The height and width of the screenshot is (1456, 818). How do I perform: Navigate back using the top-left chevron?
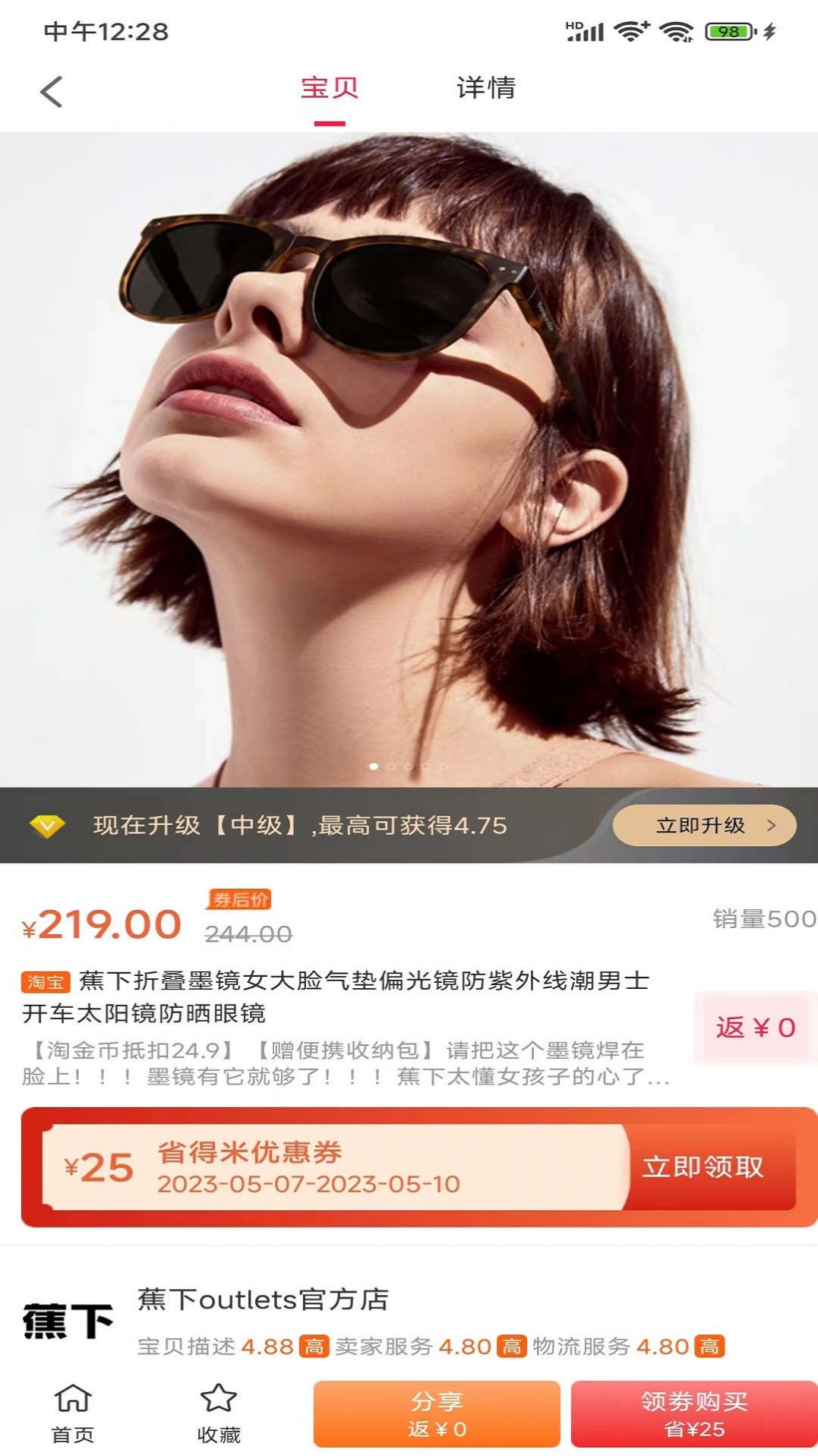[50, 90]
